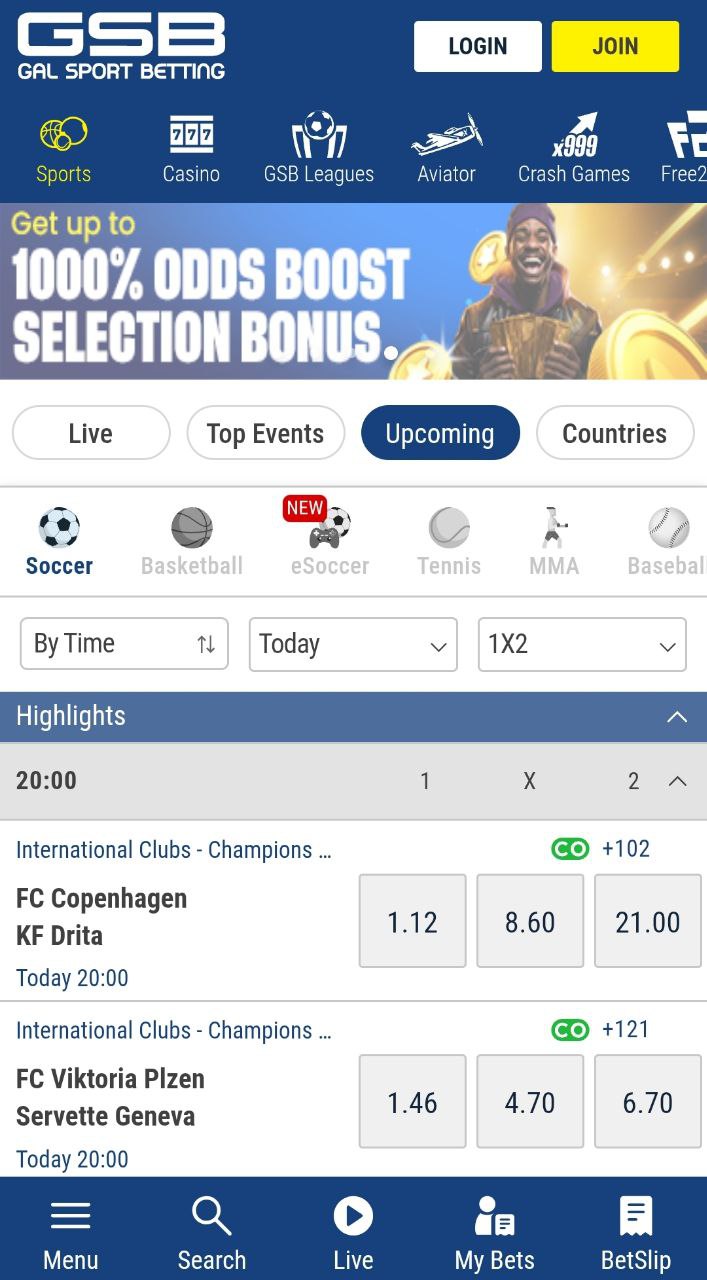Viewport: 707px width, 1280px height.
Task: Open the Casino section
Action: pos(191,150)
